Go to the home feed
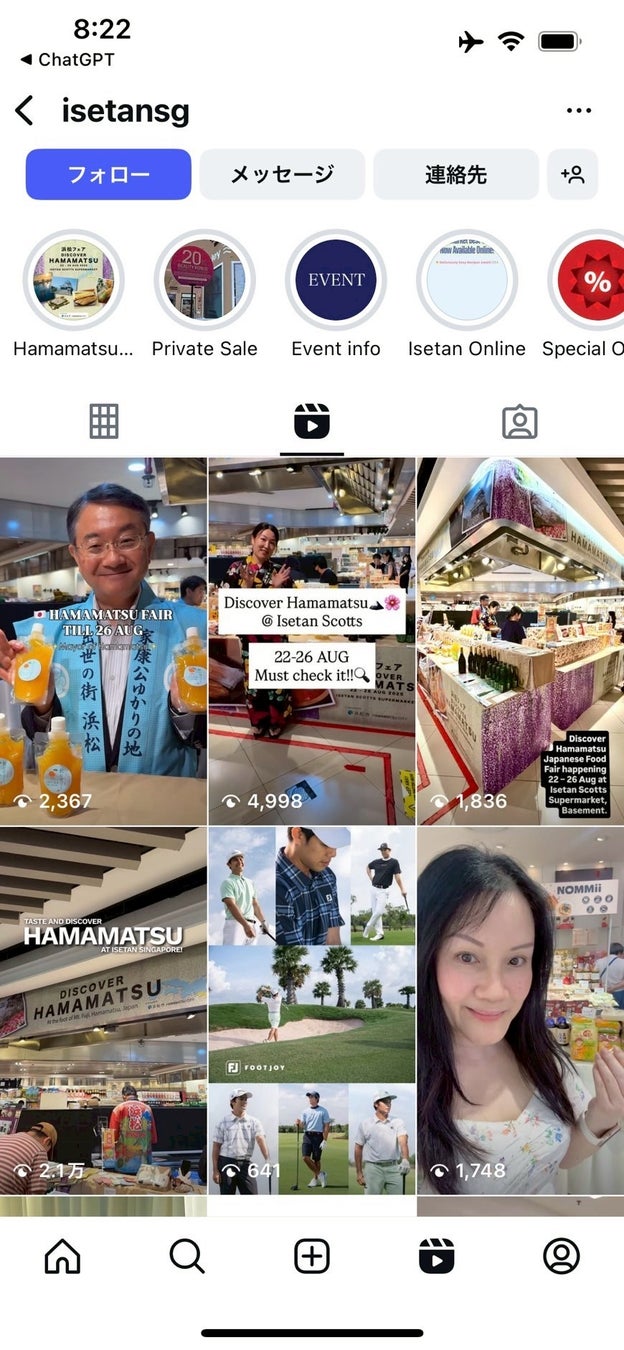The image size is (624, 1350). [62, 1256]
